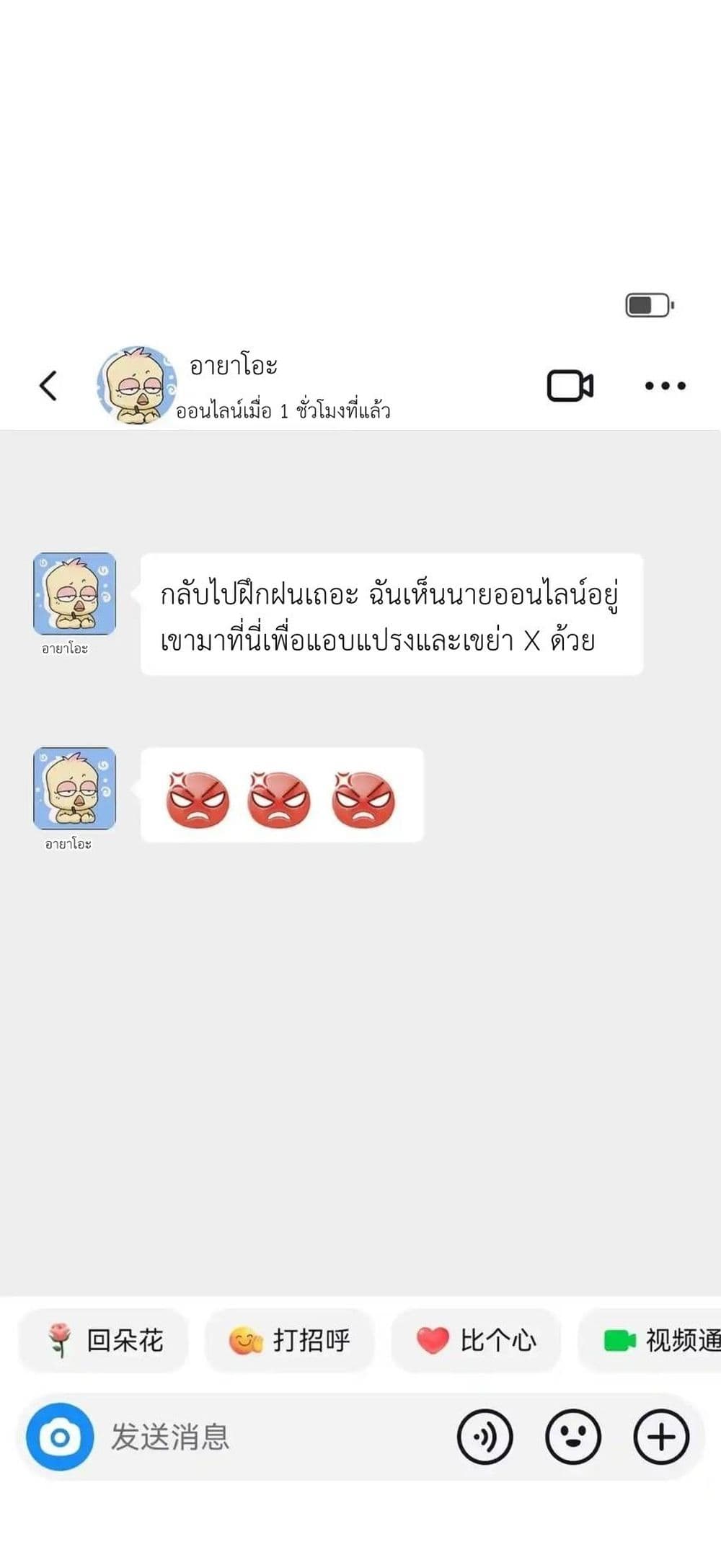The width and height of the screenshot is (721, 1568).
Task: Start a video call
Action: click(x=570, y=385)
